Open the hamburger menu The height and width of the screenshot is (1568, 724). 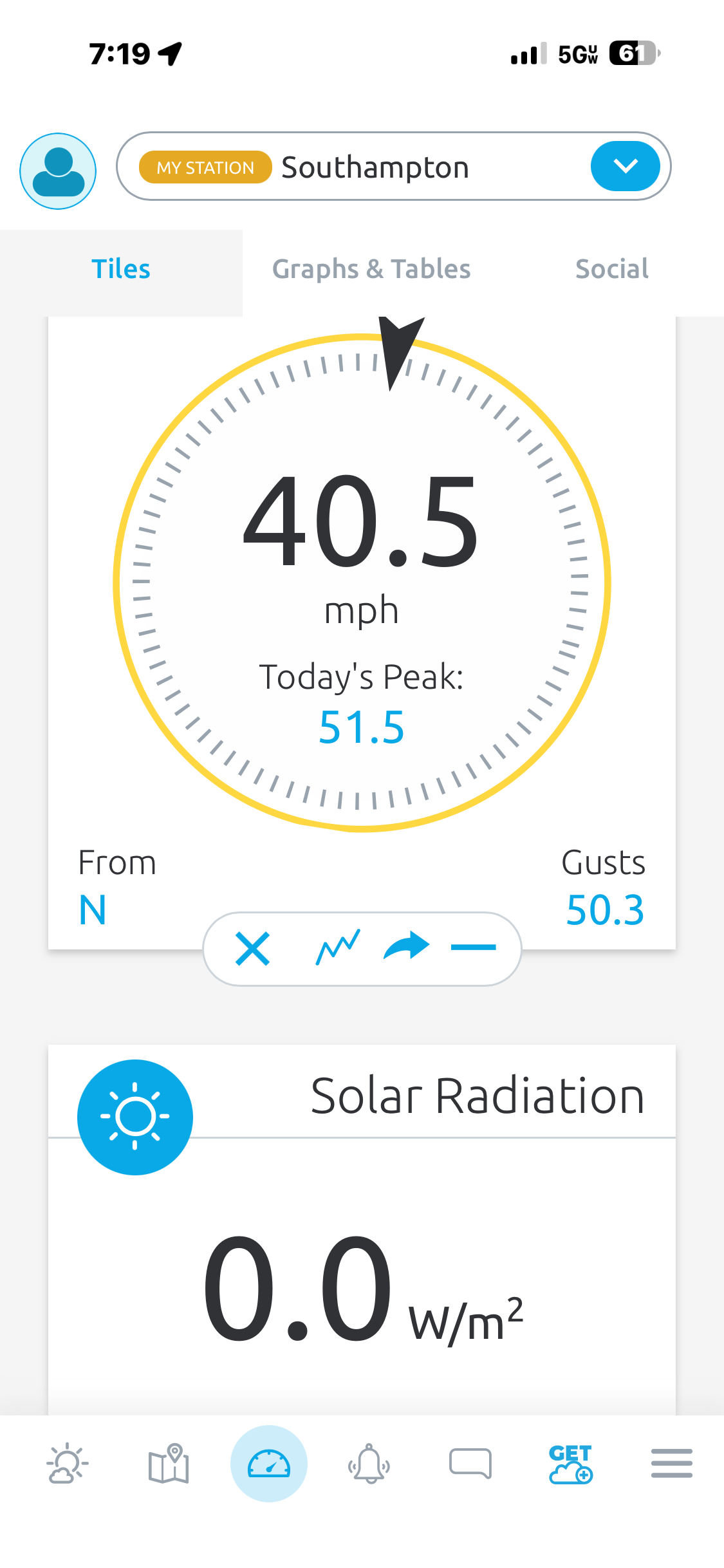point(671,1464)
